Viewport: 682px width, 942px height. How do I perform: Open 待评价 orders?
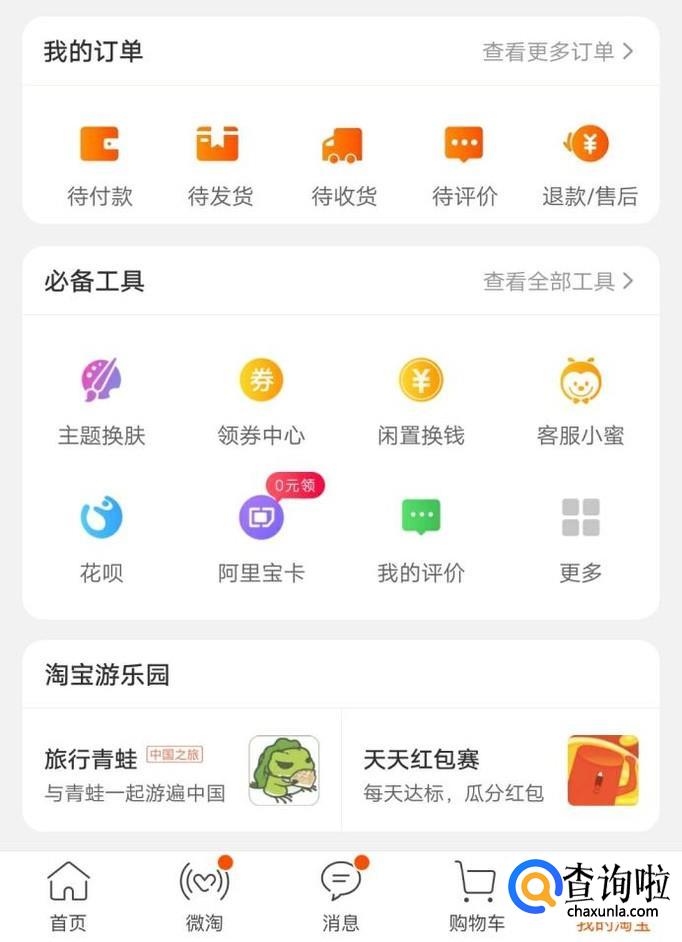click(x=464, y=163)
